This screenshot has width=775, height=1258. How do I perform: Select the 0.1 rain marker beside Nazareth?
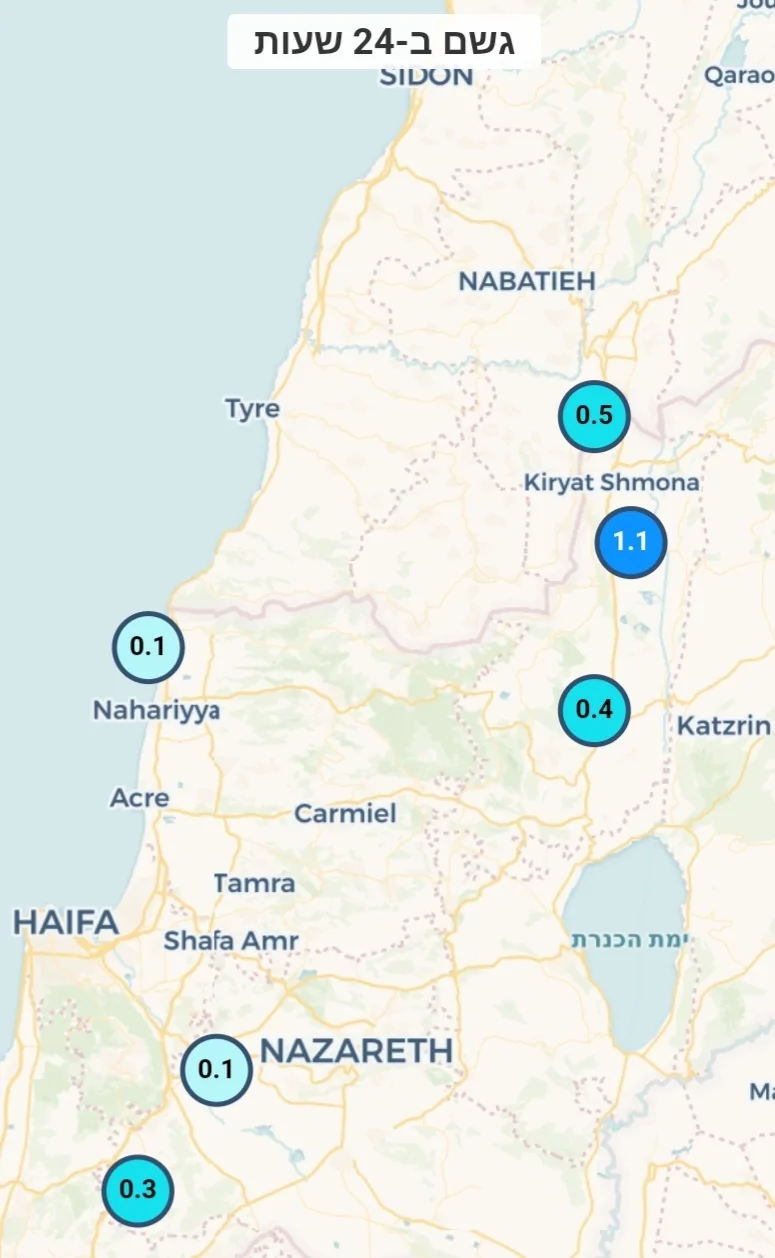point(215,1069)
